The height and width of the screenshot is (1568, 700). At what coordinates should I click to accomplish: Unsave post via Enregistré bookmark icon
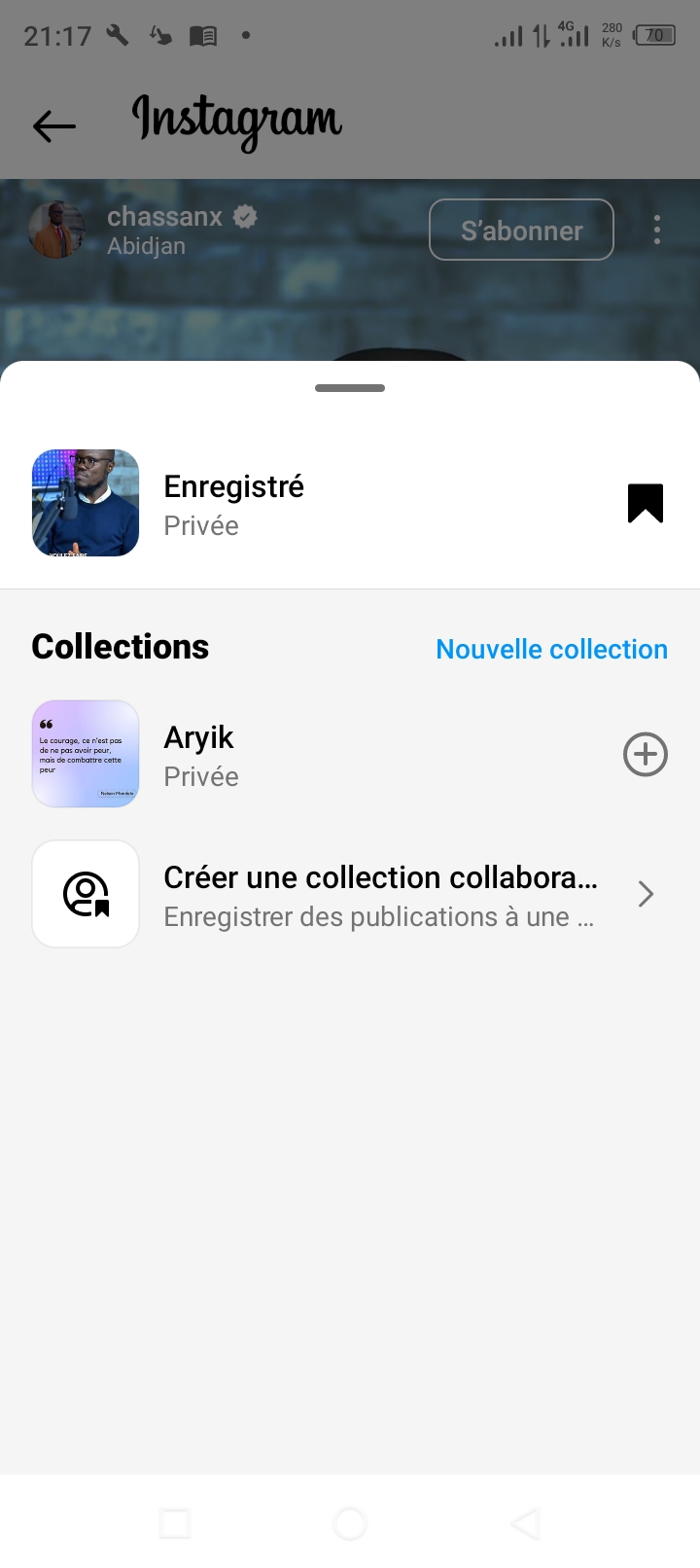[646, 503]
